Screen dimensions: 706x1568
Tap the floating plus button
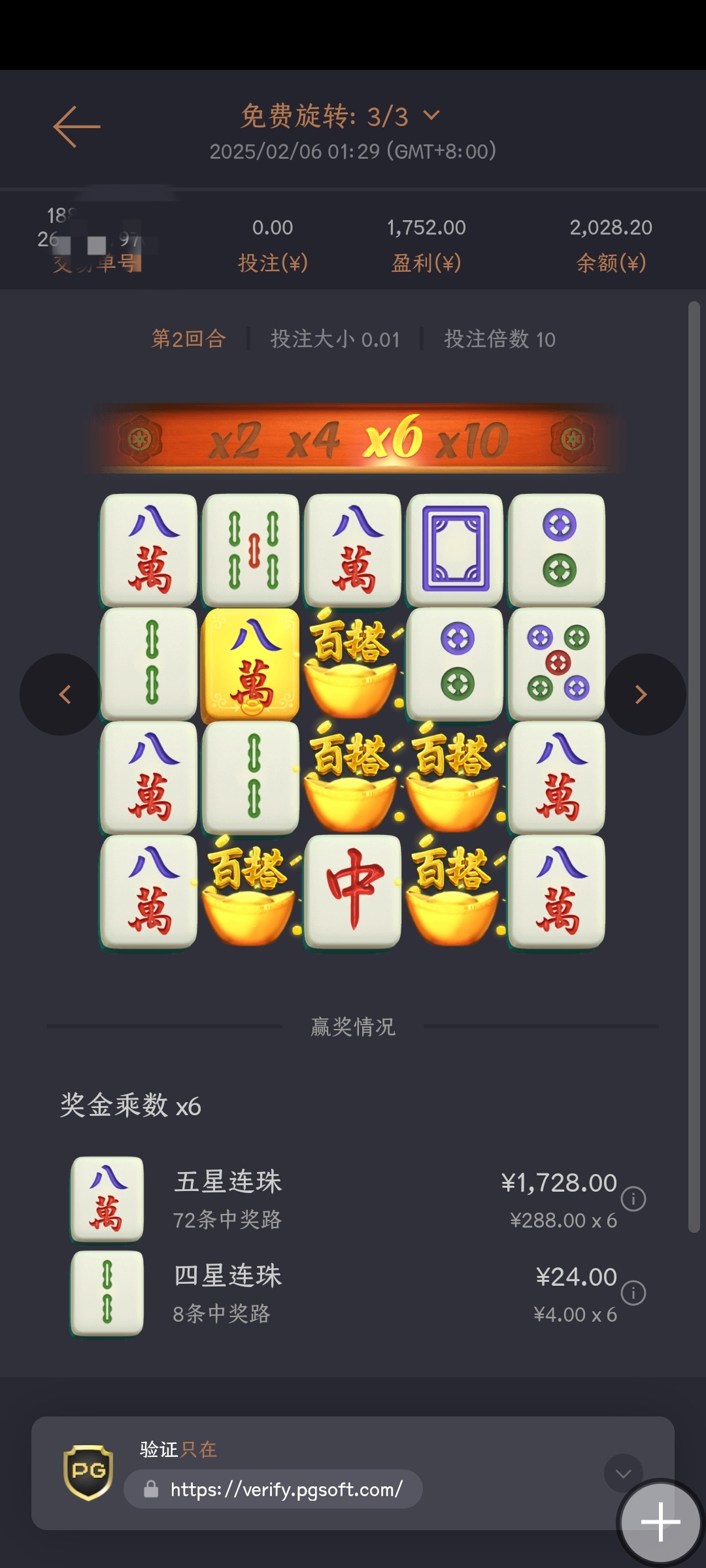(660, 1521)
